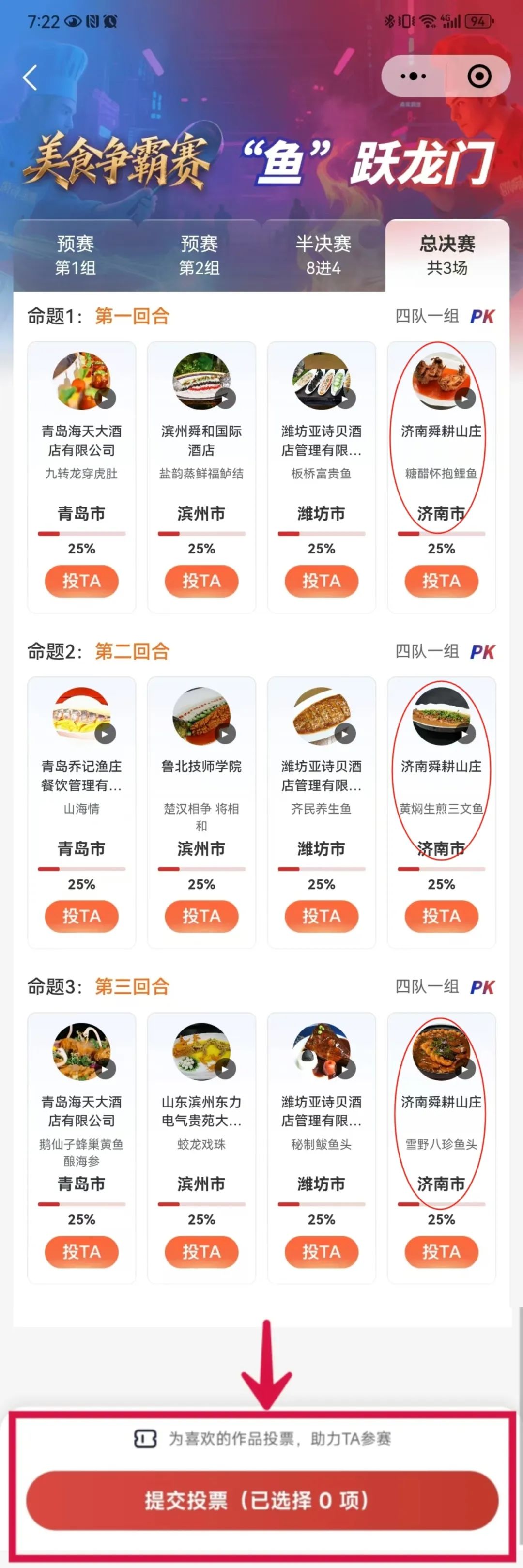523x1568 pixels.
Task: Switch to the 预赛 第2组 tab
Action: (199, 255)
